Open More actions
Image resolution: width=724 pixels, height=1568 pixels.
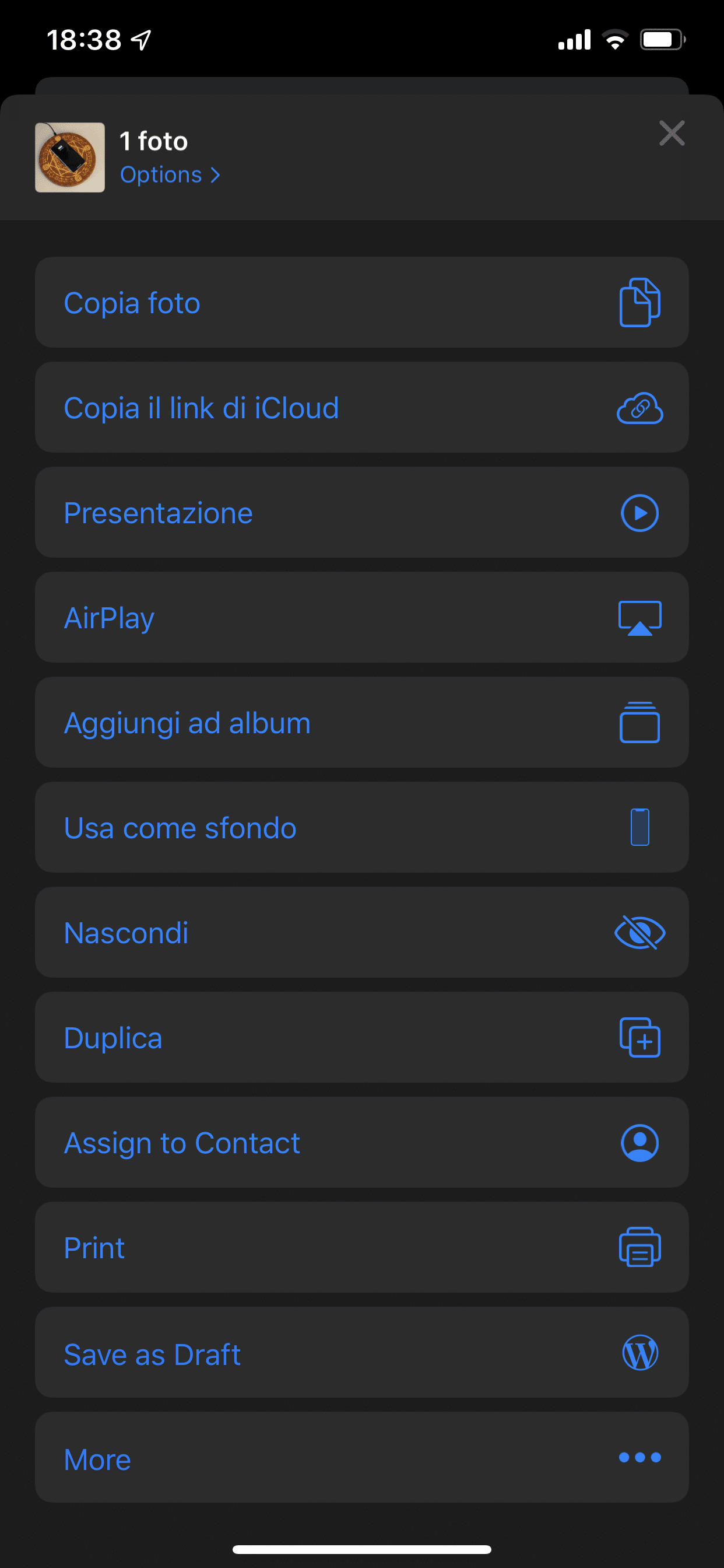pos(361,1457)
